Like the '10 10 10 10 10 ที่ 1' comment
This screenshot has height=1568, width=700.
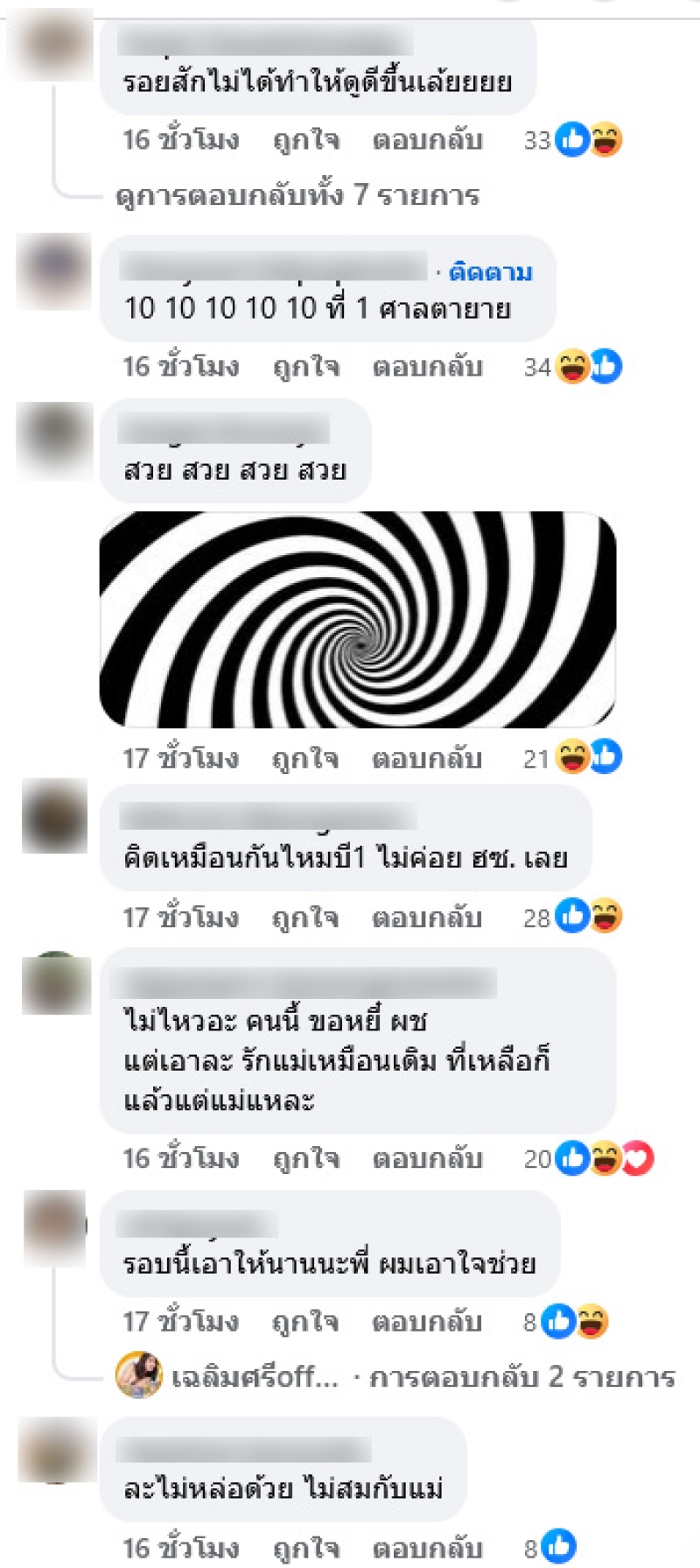pos(305,367)
